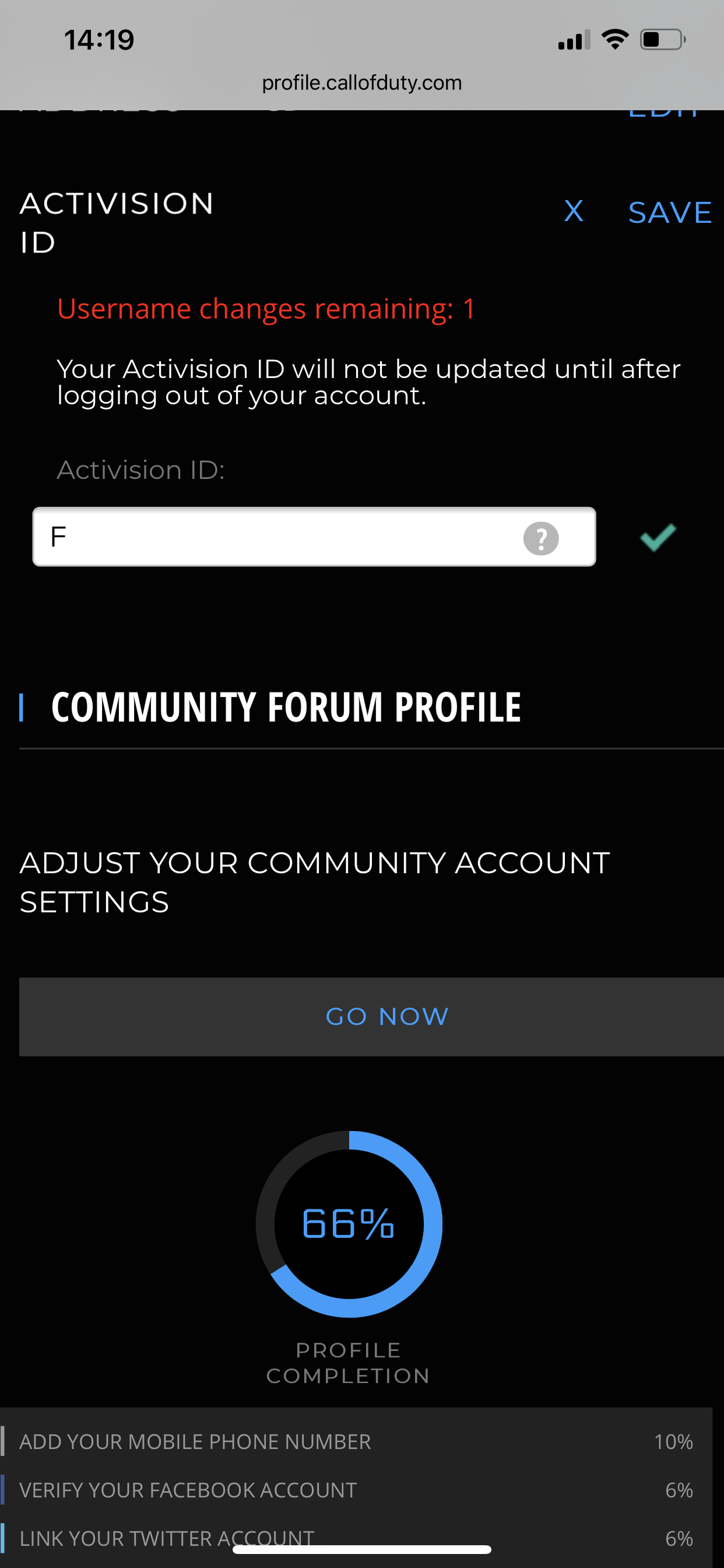Screen dimensions: 724x1568
Task: Tap the profile.callofduty.com address bar
Action: 362,83
